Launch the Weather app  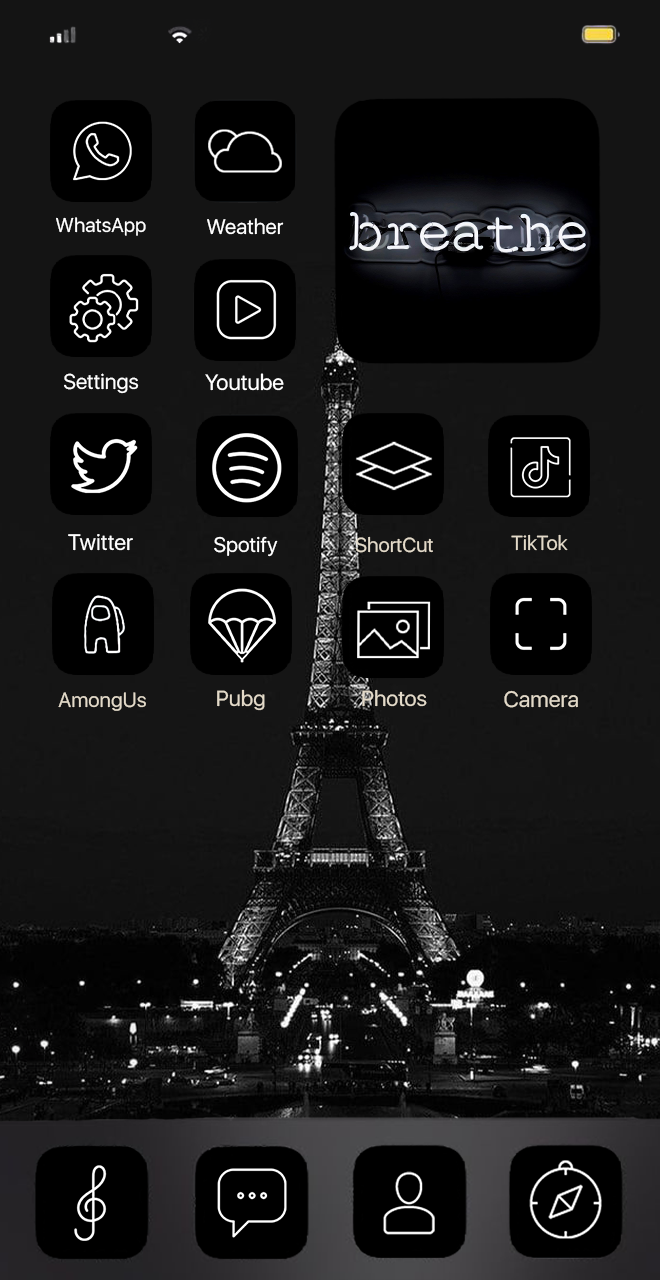(x=245, y=151)
